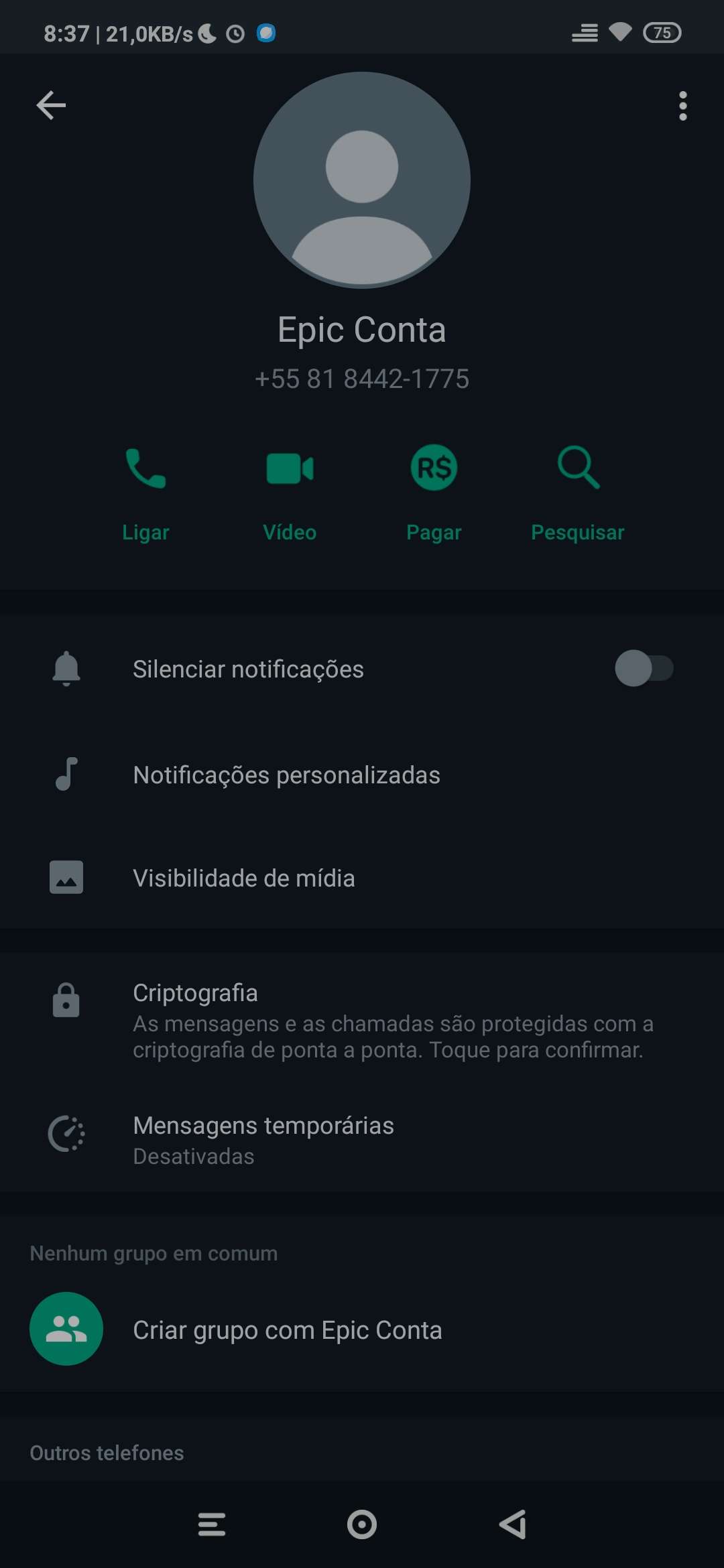The image size is (724, 1568).
Task: Tap the phone number +55 81 8442-1775
Action: [362, 378]
